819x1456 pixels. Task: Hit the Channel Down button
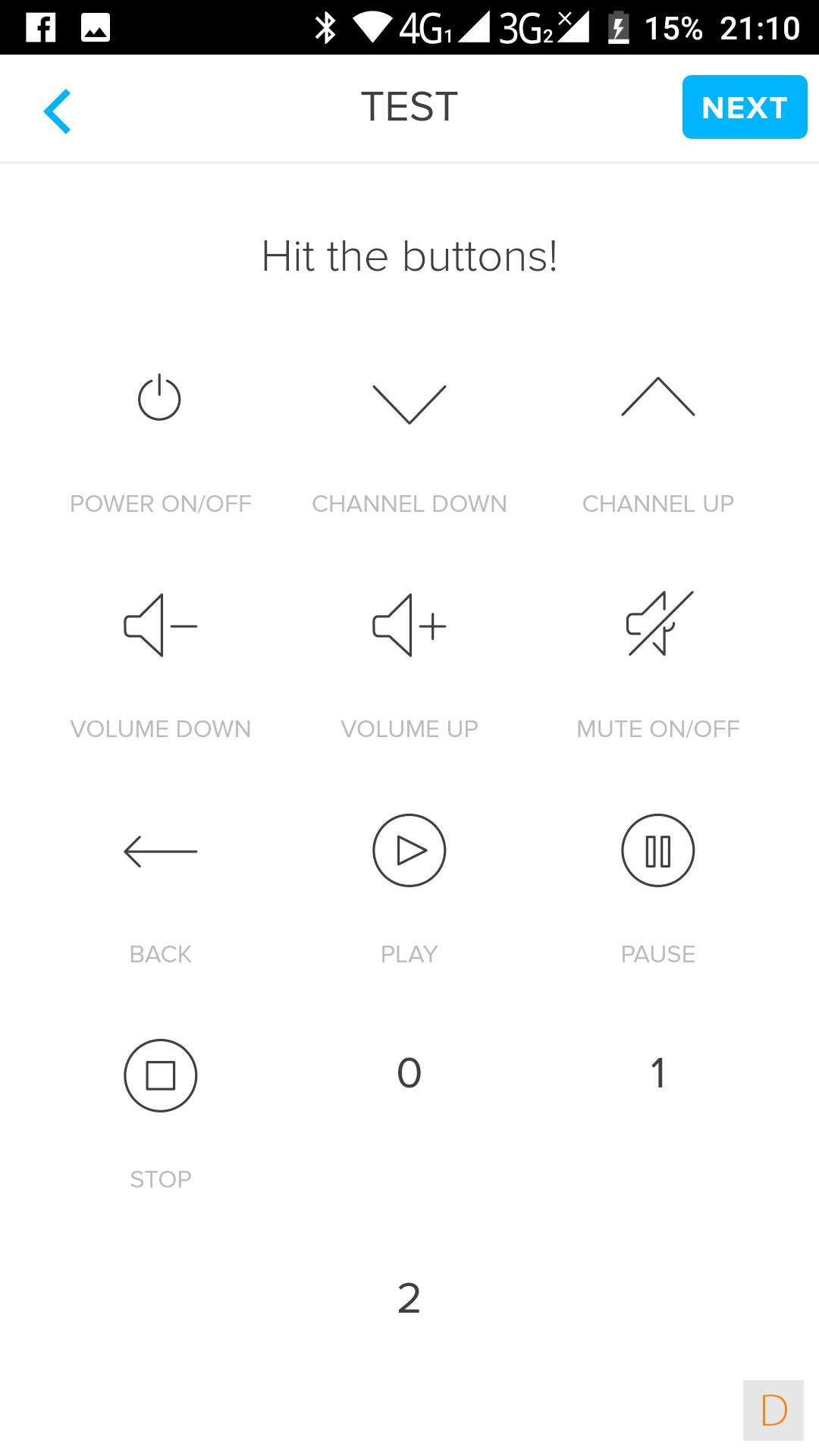pos(409,403)
